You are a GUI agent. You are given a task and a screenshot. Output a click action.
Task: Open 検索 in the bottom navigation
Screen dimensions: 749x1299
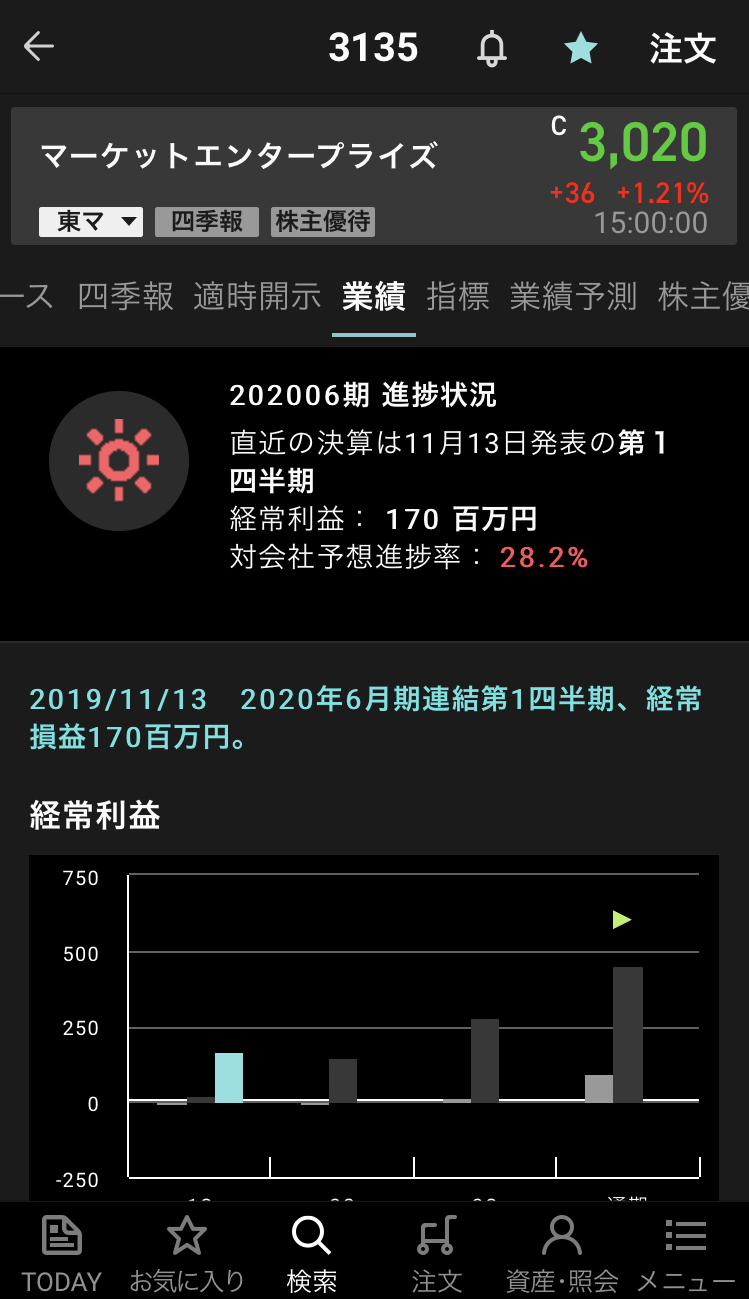coord(311,1252)
